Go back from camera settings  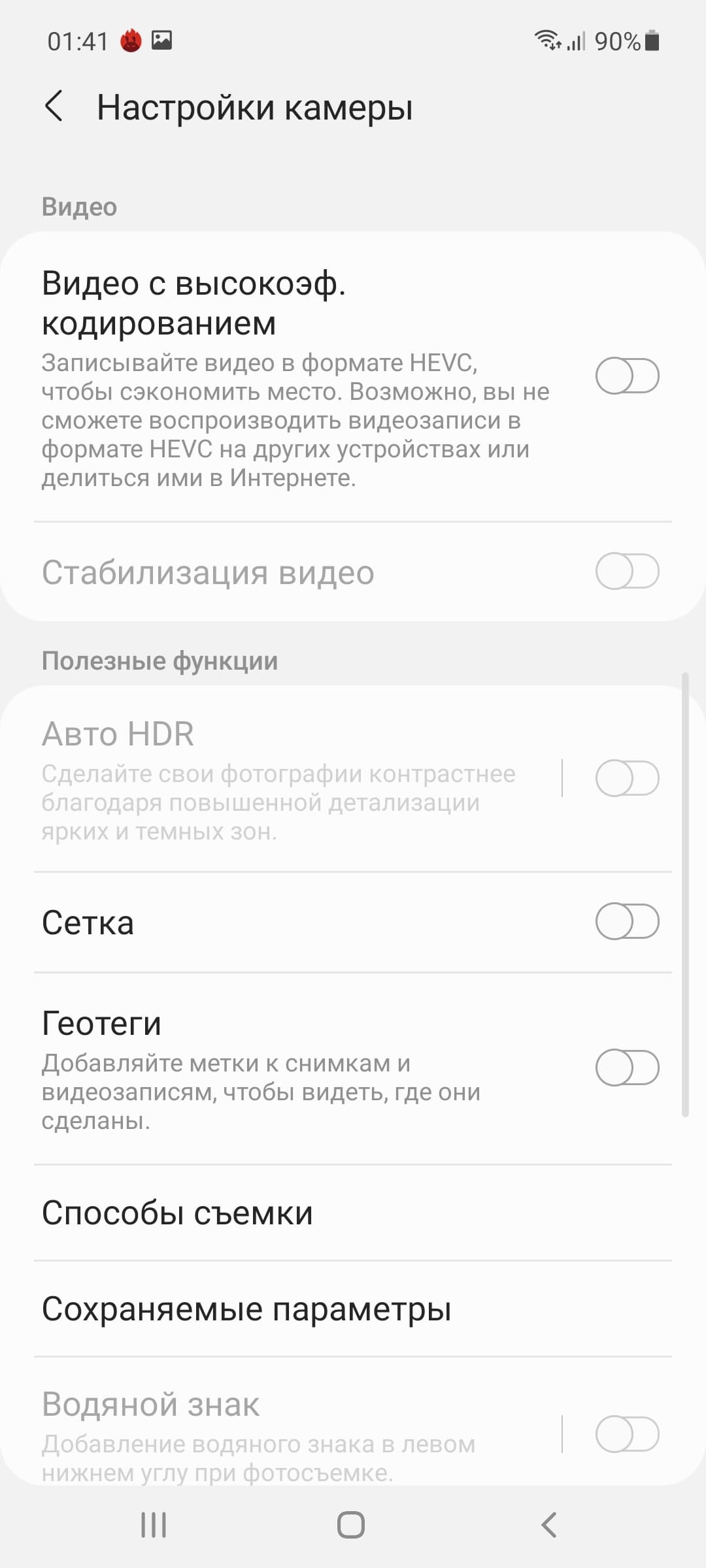54,106
